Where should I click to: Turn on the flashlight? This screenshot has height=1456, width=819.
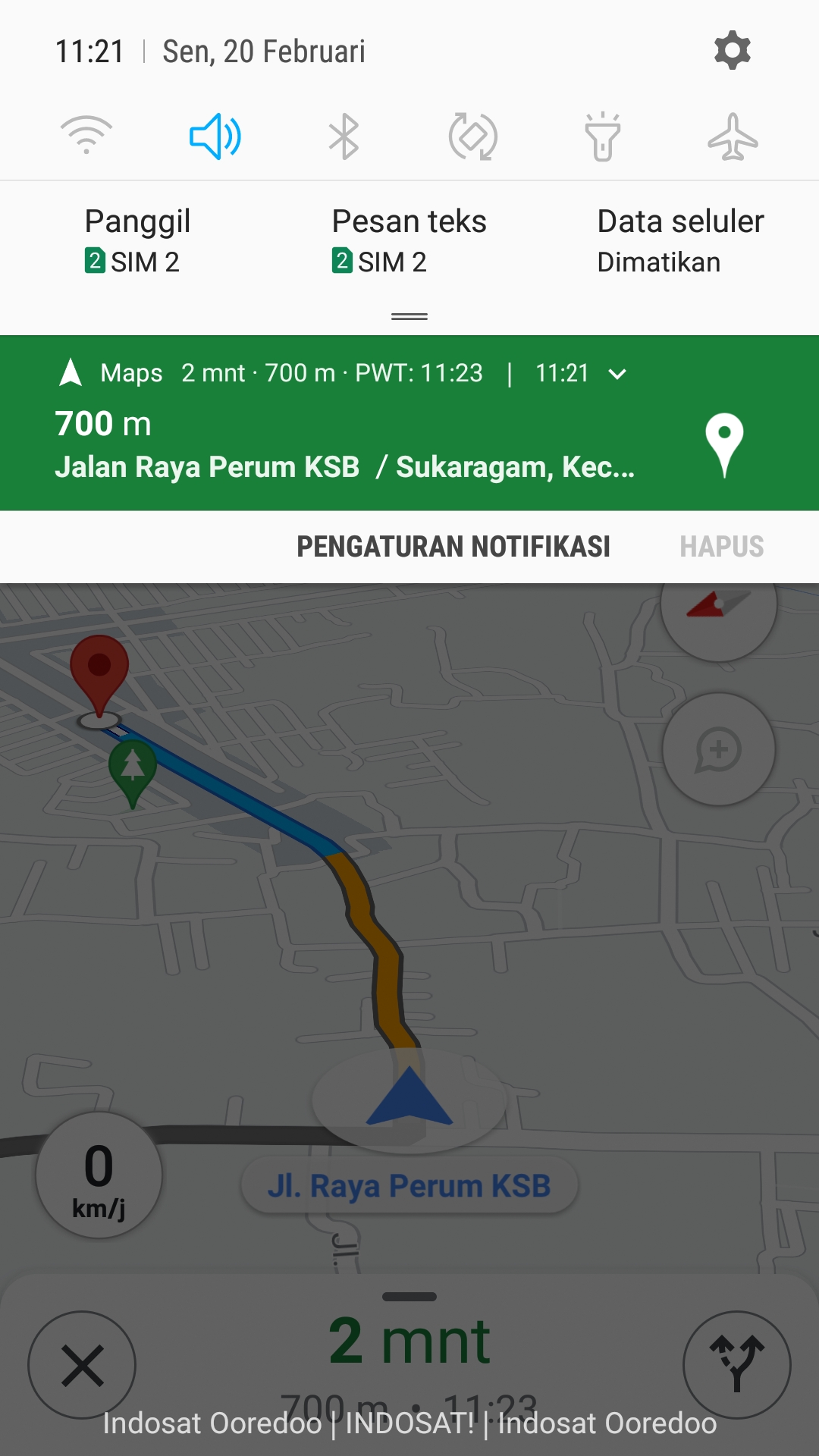[x=603, y=136]
